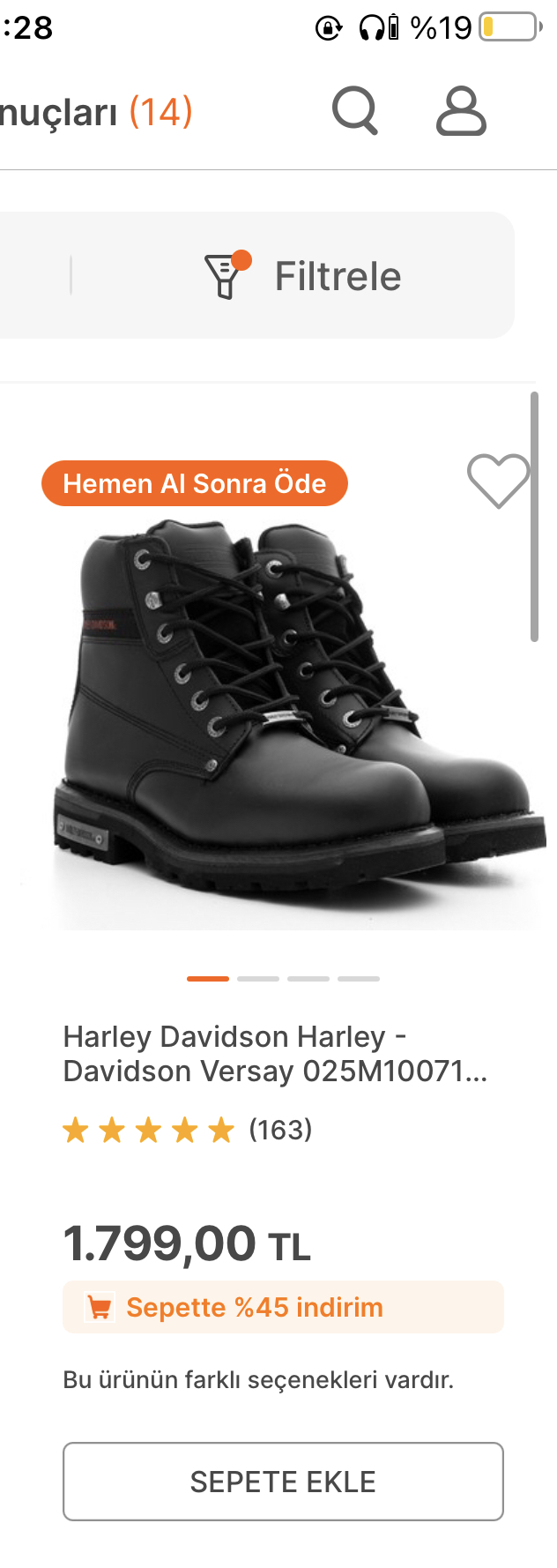The image size is (557, 1568).
Task: Add the Harley Davidson boots to favorites
Action: 498,481
